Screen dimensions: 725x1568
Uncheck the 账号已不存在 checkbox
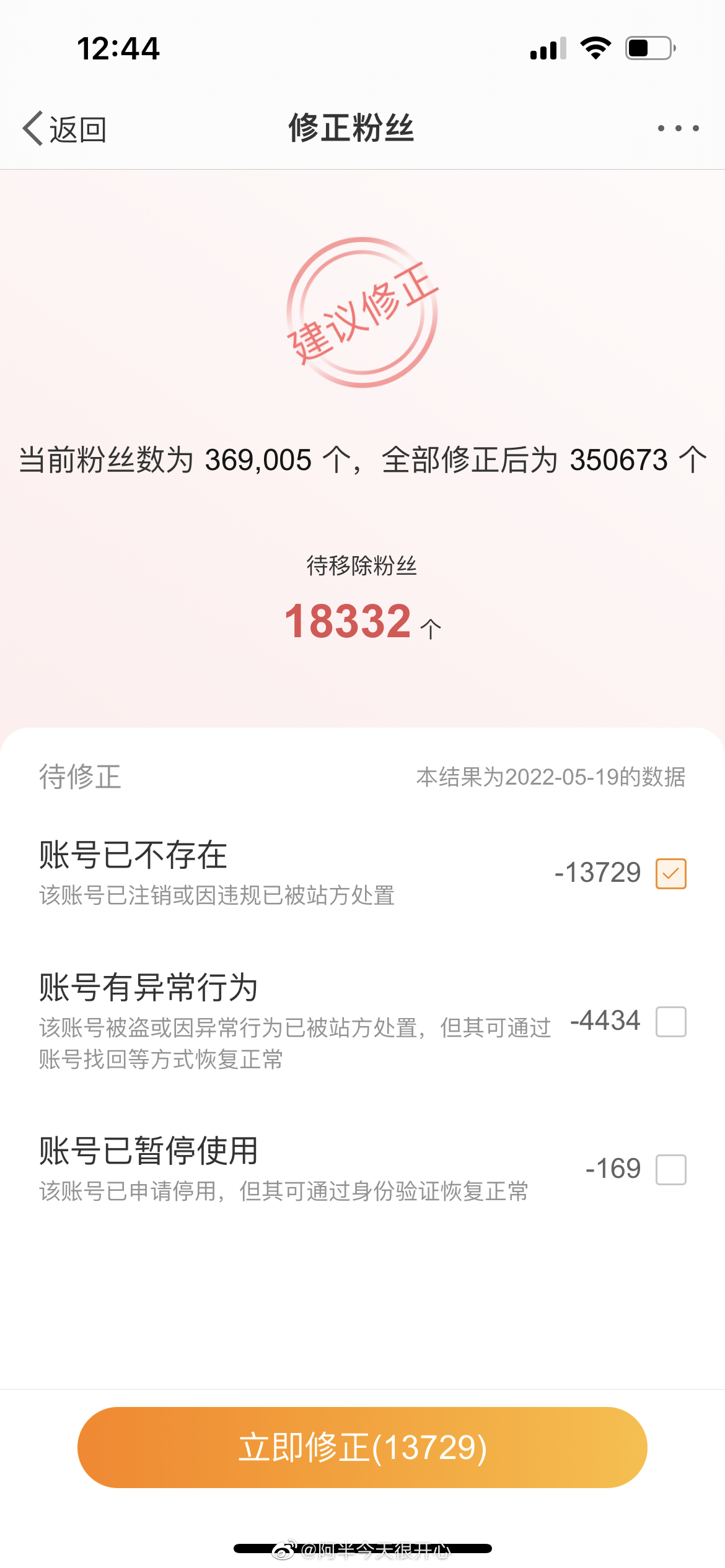(x=671, y=874)
